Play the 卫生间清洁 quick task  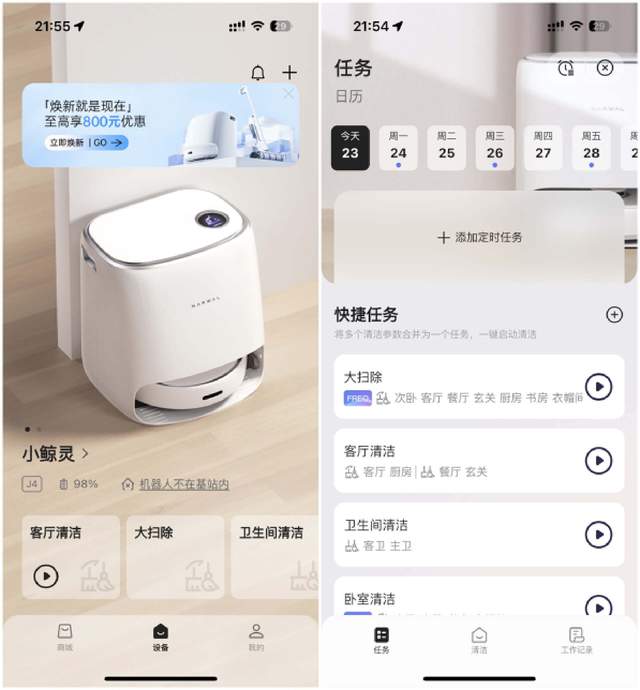[598, 535]
